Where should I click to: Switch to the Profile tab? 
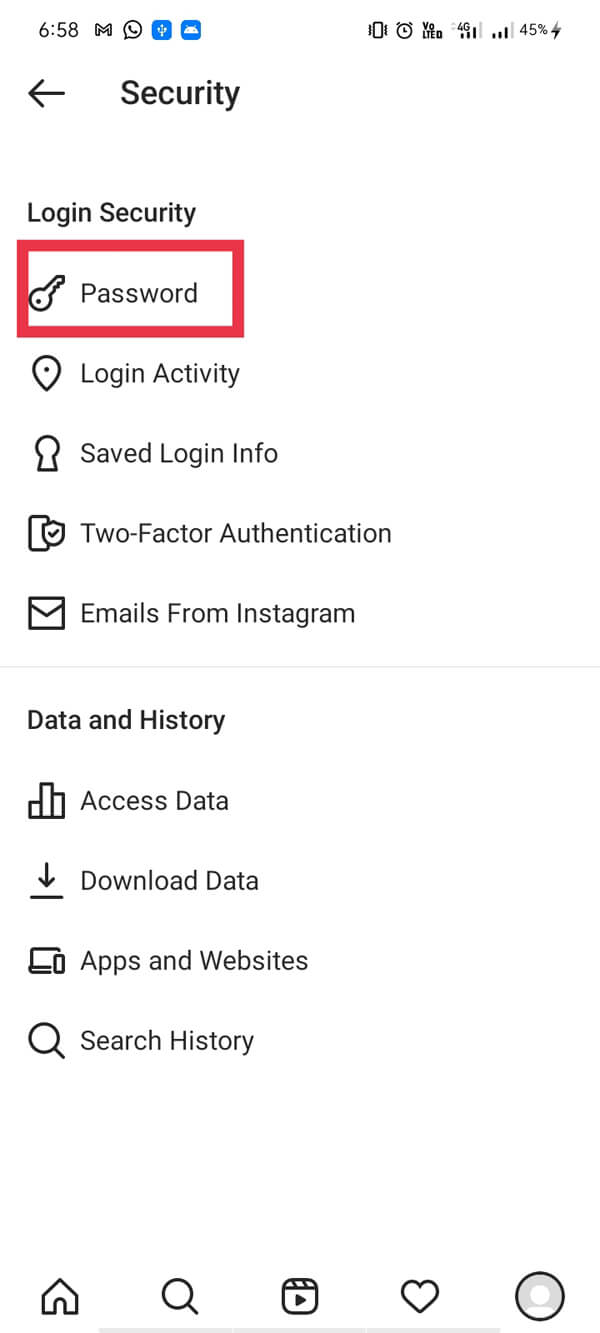pyautogui.click(x=540, y=1296)
